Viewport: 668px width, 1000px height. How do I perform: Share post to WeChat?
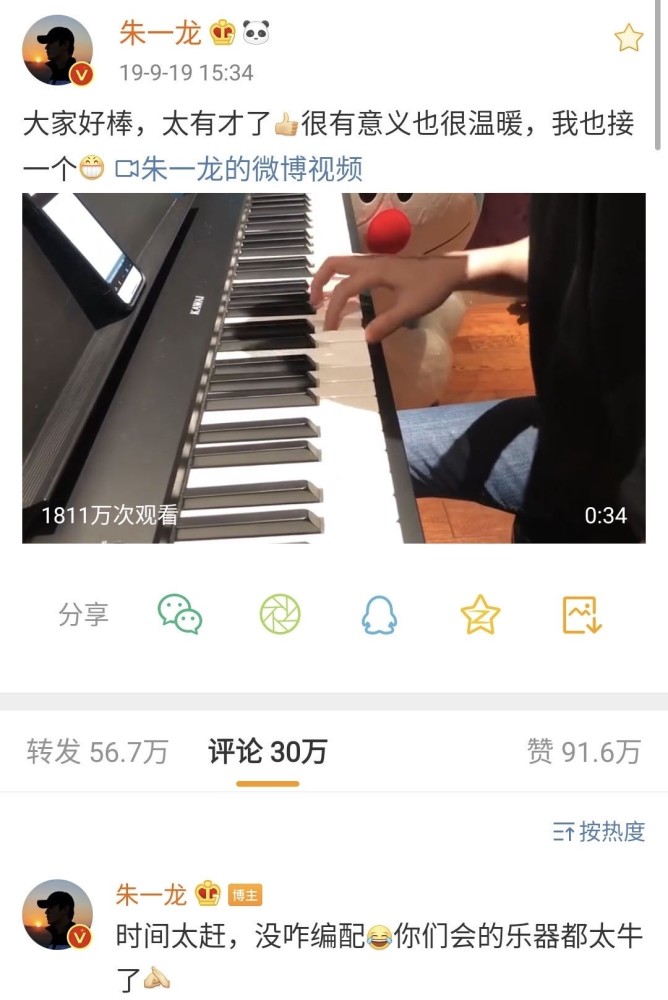[180, 614]
